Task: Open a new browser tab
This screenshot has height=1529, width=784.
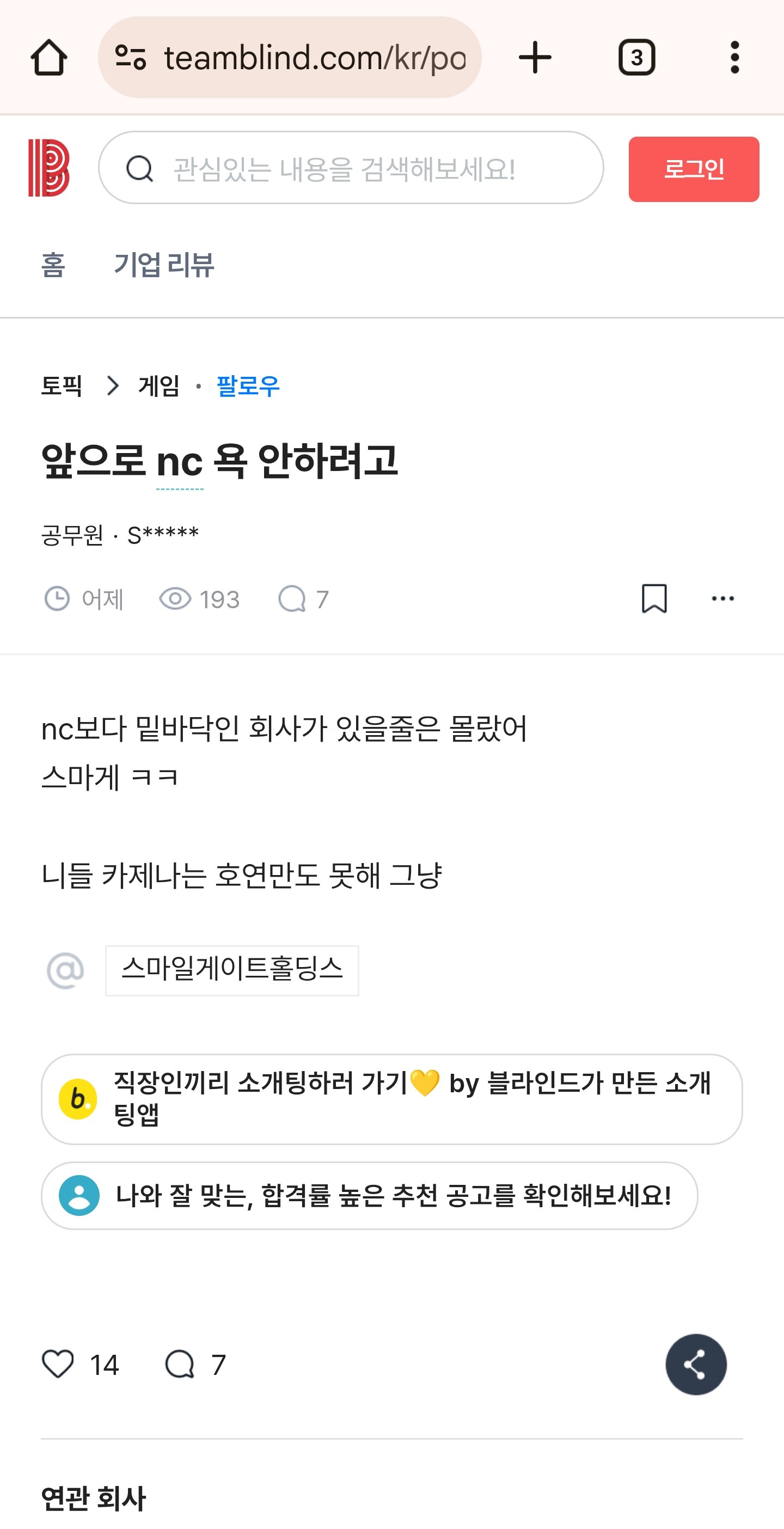Action: [535, 58]
